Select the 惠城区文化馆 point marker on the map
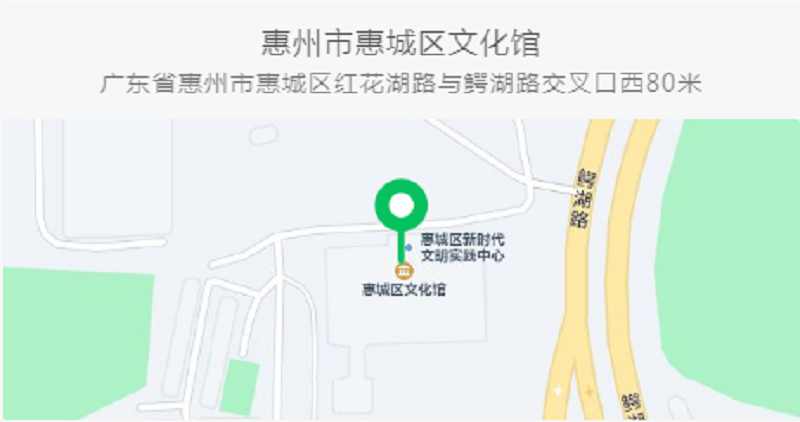The width and height of the screenshot is (800, 422). (x=403, y=271)
